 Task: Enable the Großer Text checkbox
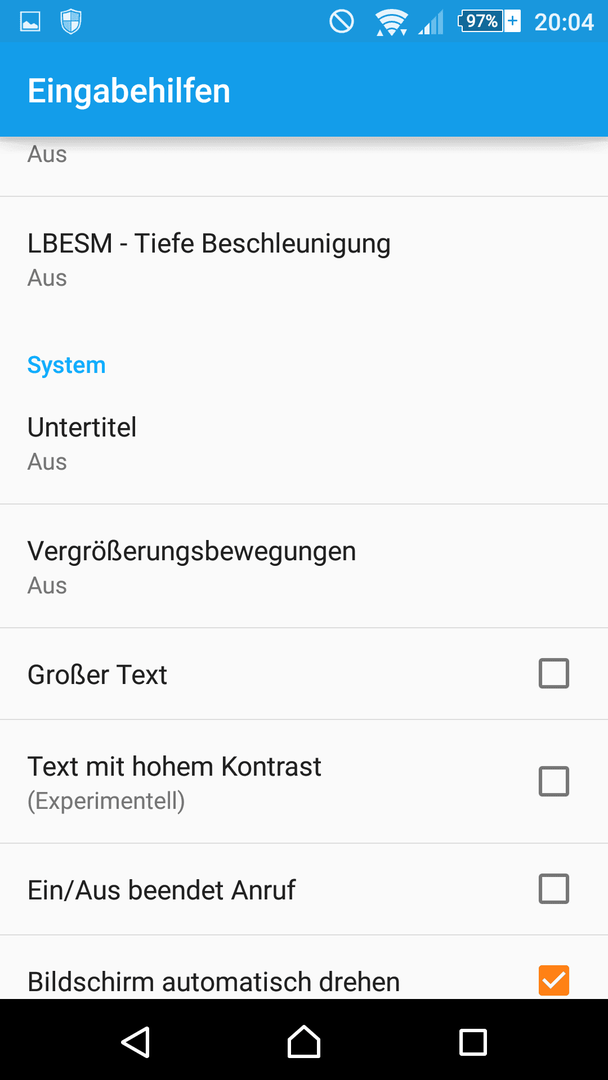(x=554, y=674)
